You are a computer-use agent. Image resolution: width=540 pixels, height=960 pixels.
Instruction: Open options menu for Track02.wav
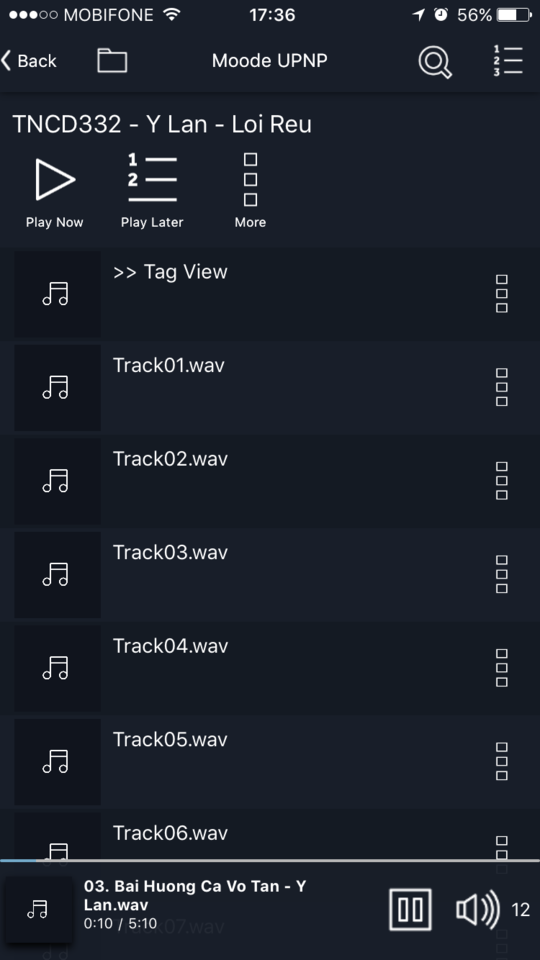(x=501, y=481)
